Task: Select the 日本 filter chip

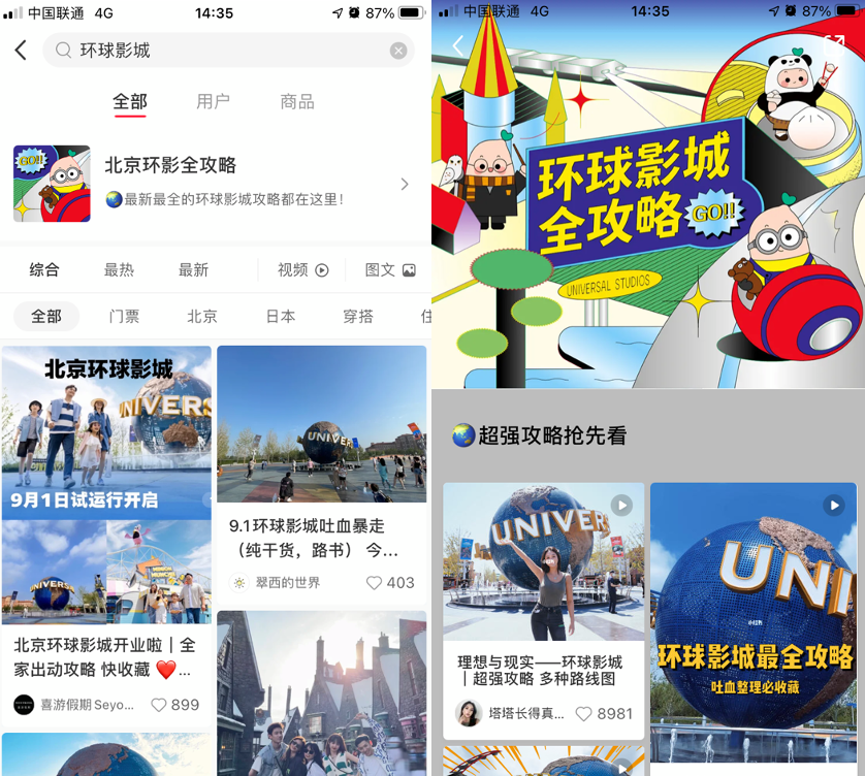Action: point(280,316)
